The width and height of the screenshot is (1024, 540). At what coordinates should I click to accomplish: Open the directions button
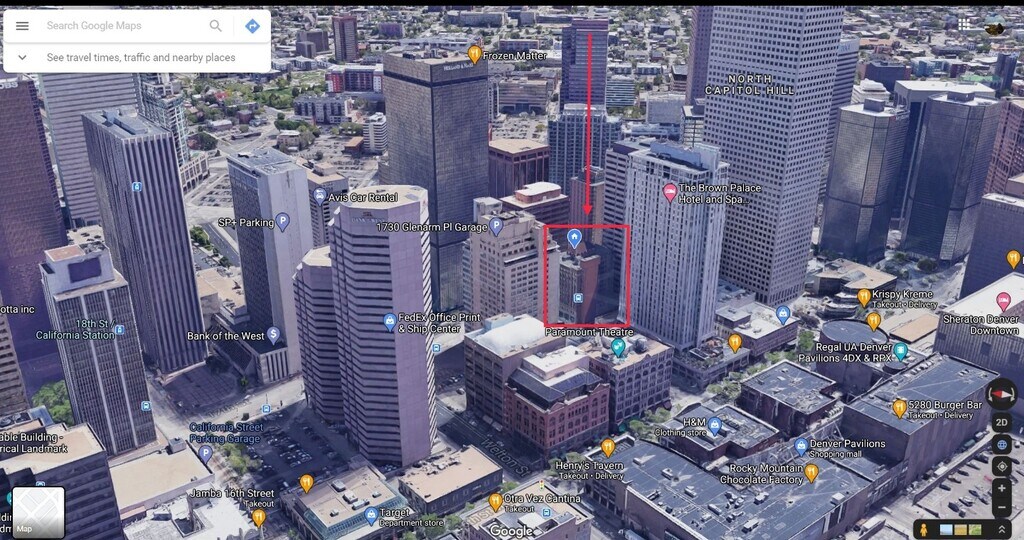[x=252, y=26]
